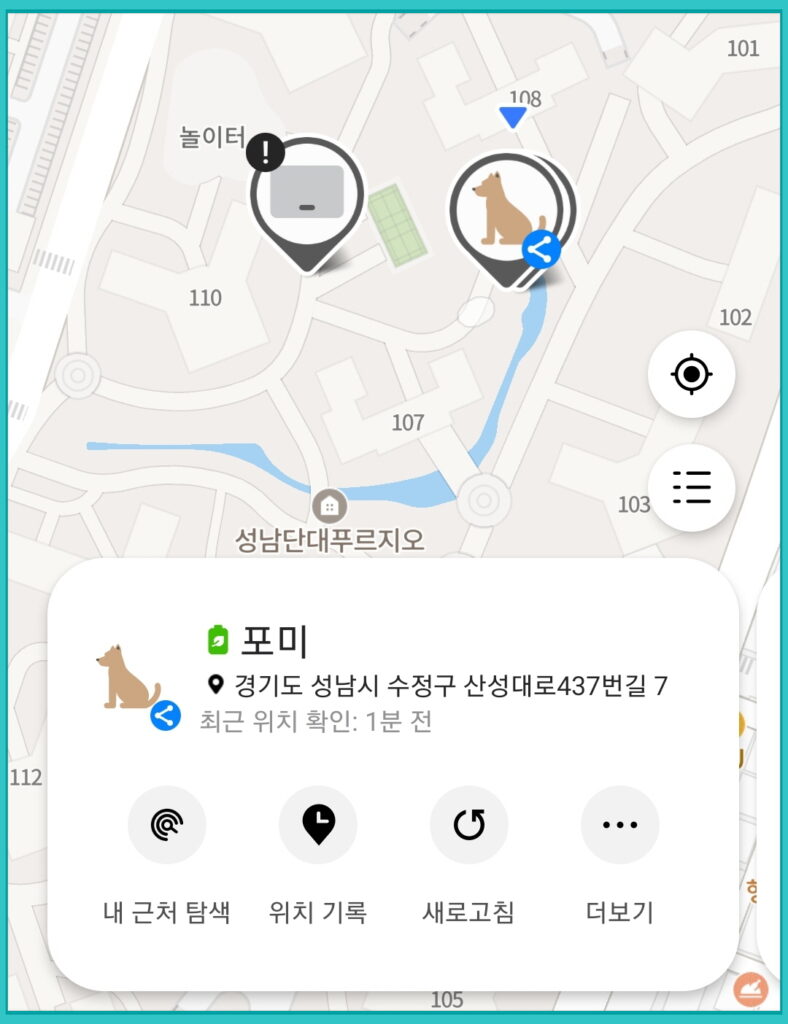Open the 더보기 more options menu

point(620,824)
